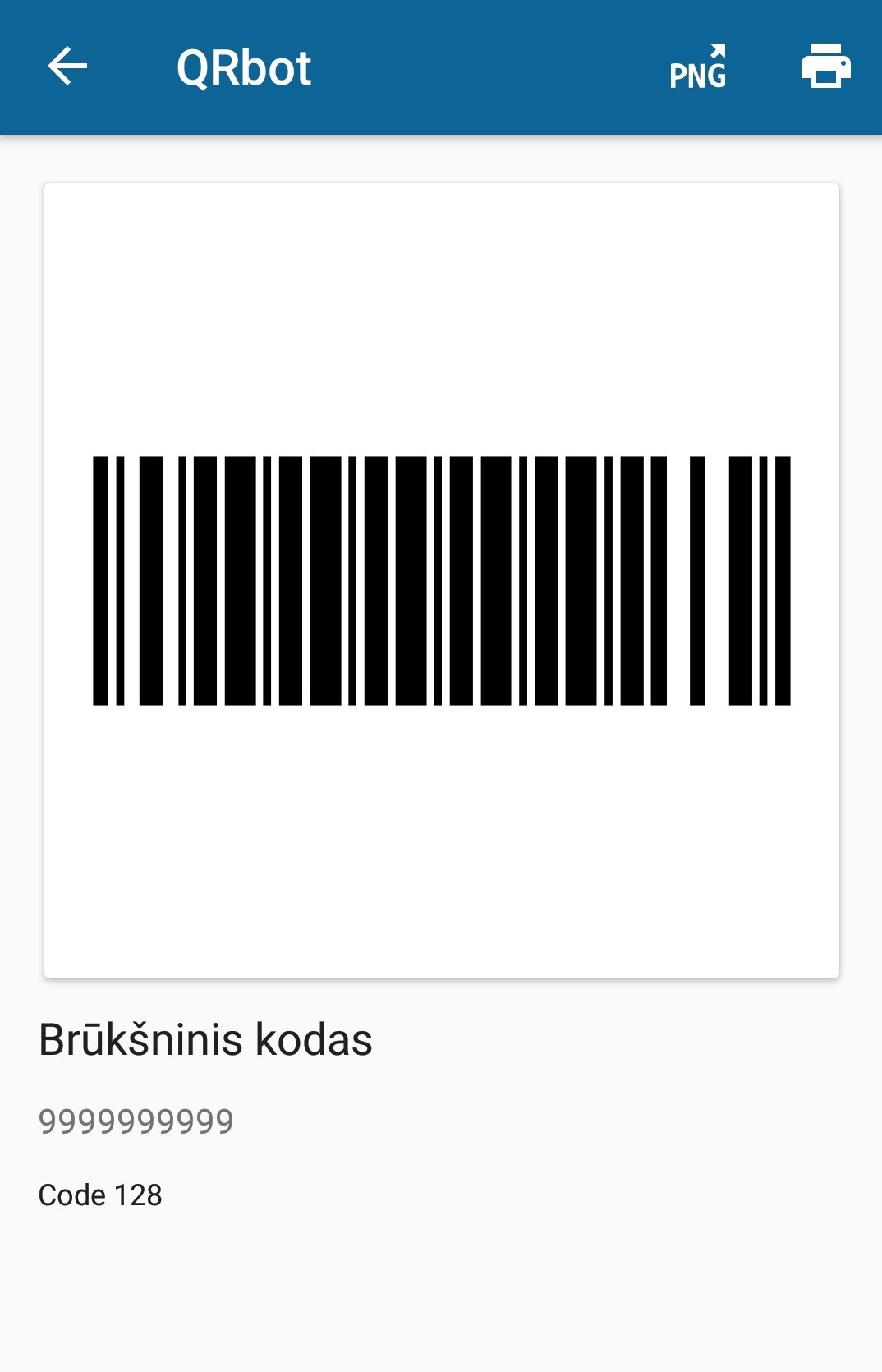Print the barcode with printer icon
Viewport: 882px width, 1372px height.
[x=825, y=67]
